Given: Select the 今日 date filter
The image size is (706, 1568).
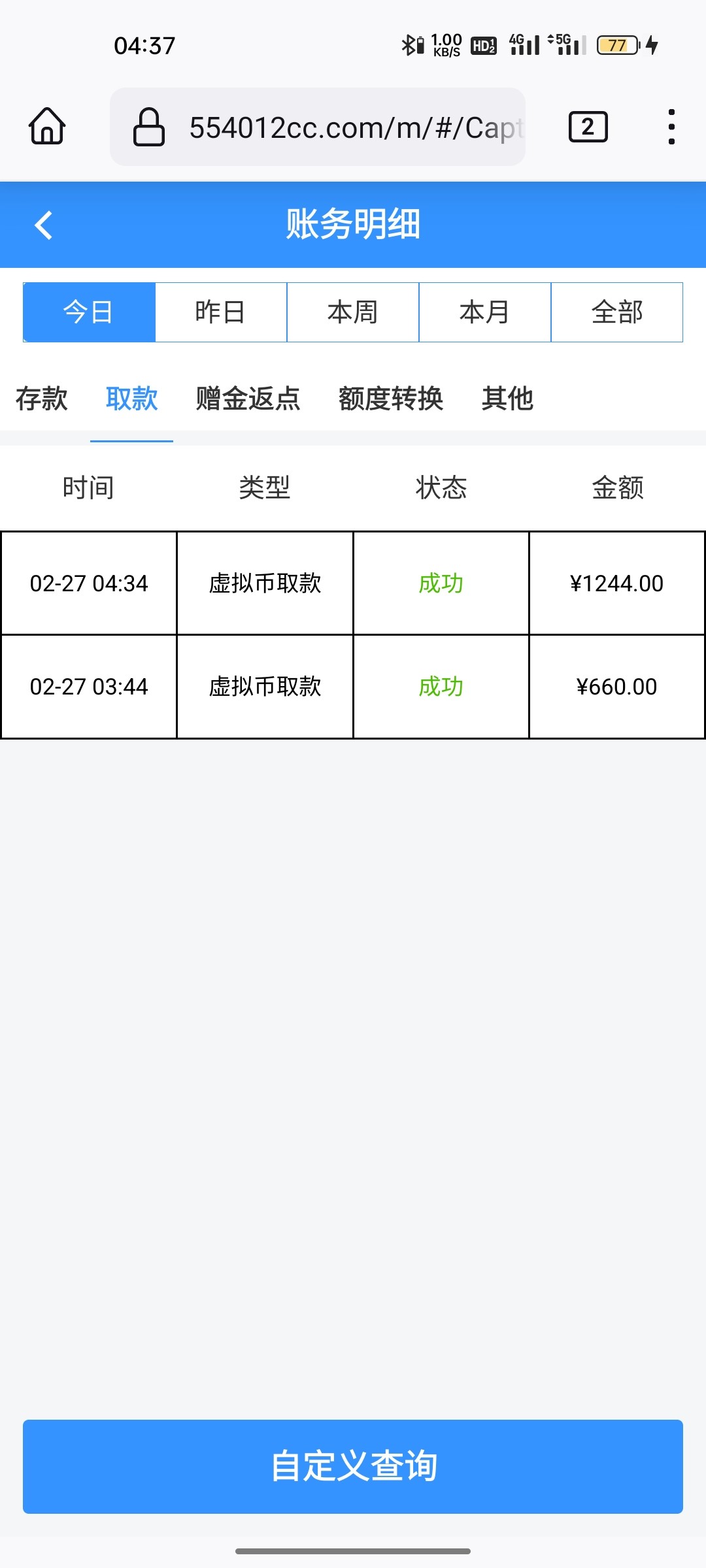Looking at the screenshot, I should [x=89, y=312].
